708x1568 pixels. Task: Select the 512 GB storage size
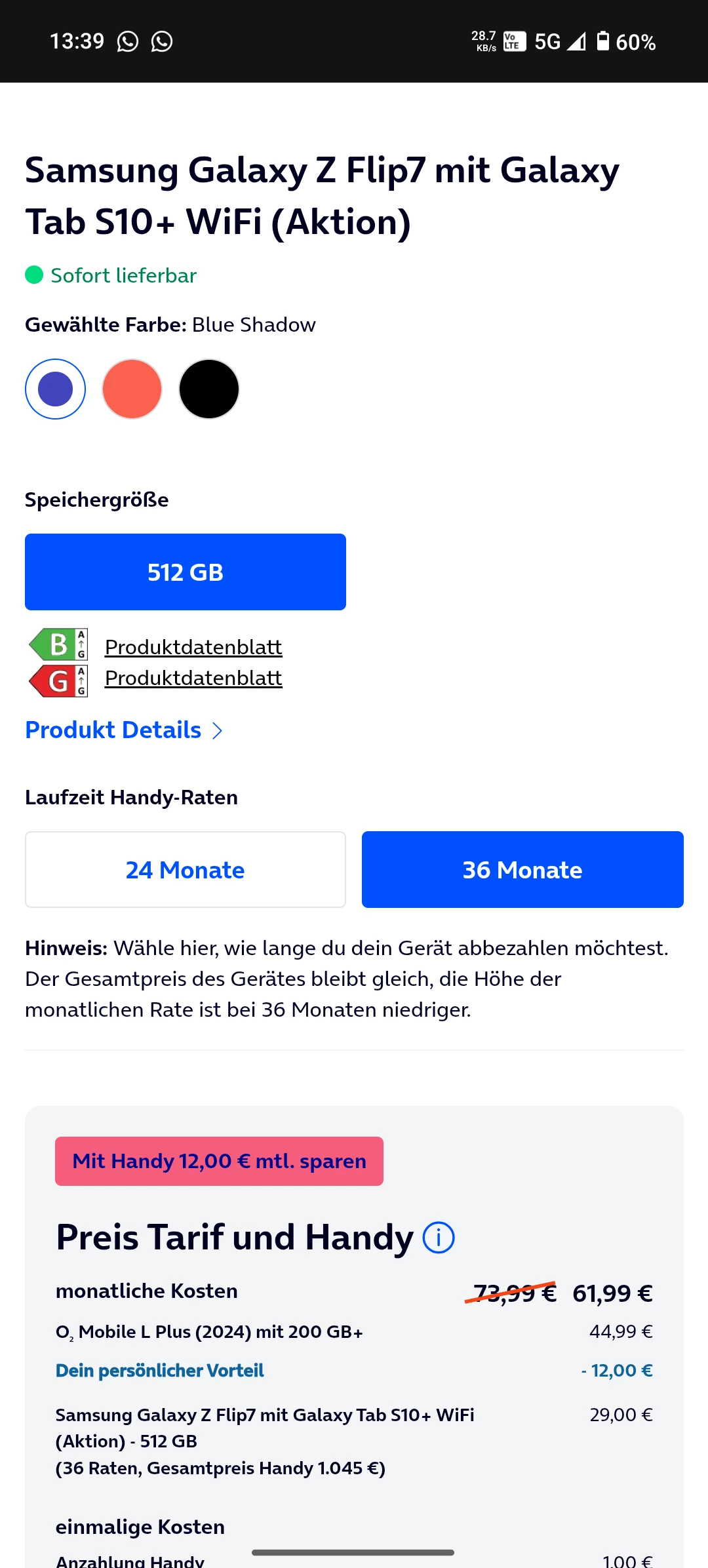click(186, 572)
